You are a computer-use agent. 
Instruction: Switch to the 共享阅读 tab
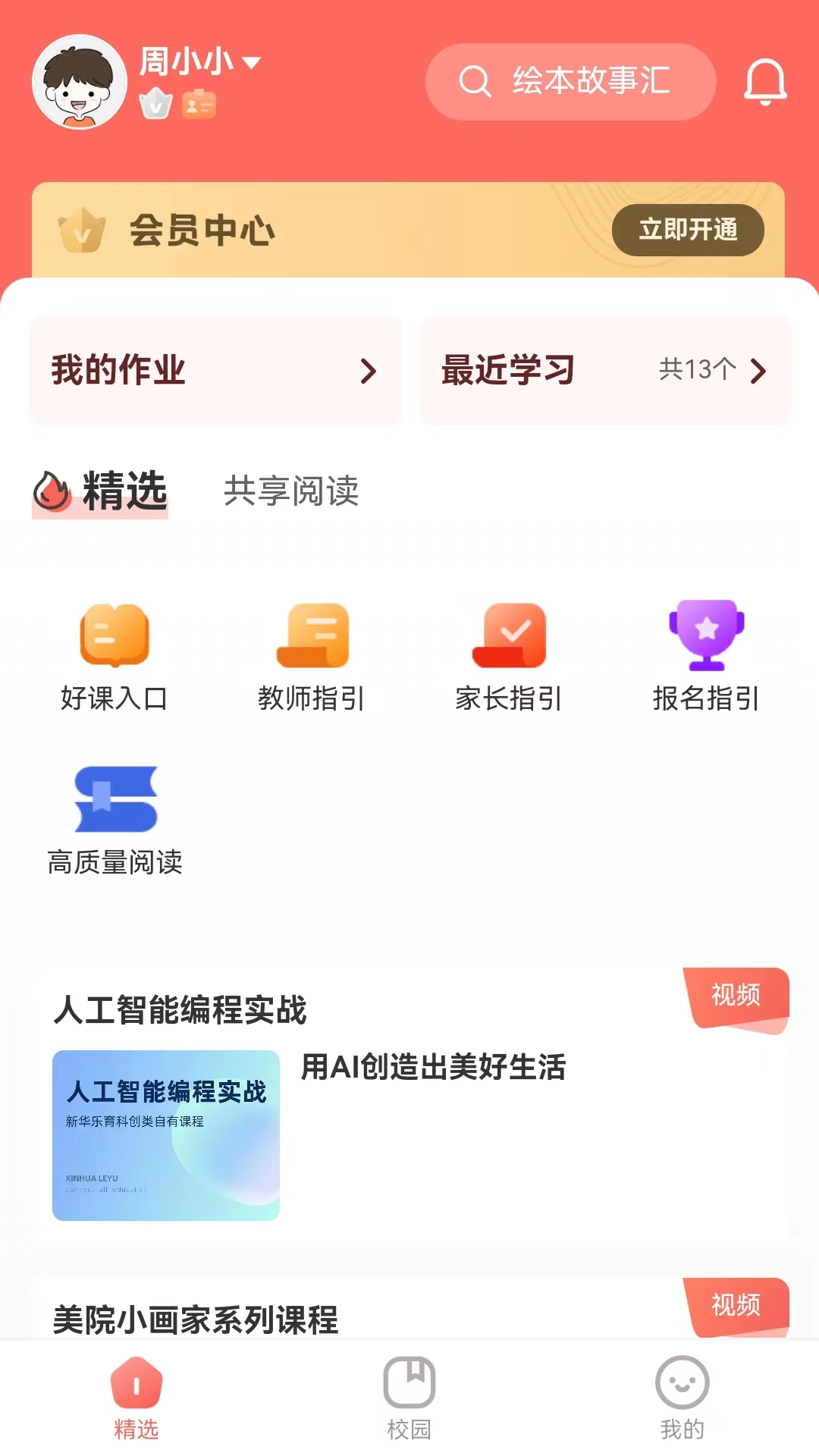click(x=290, y=491)
